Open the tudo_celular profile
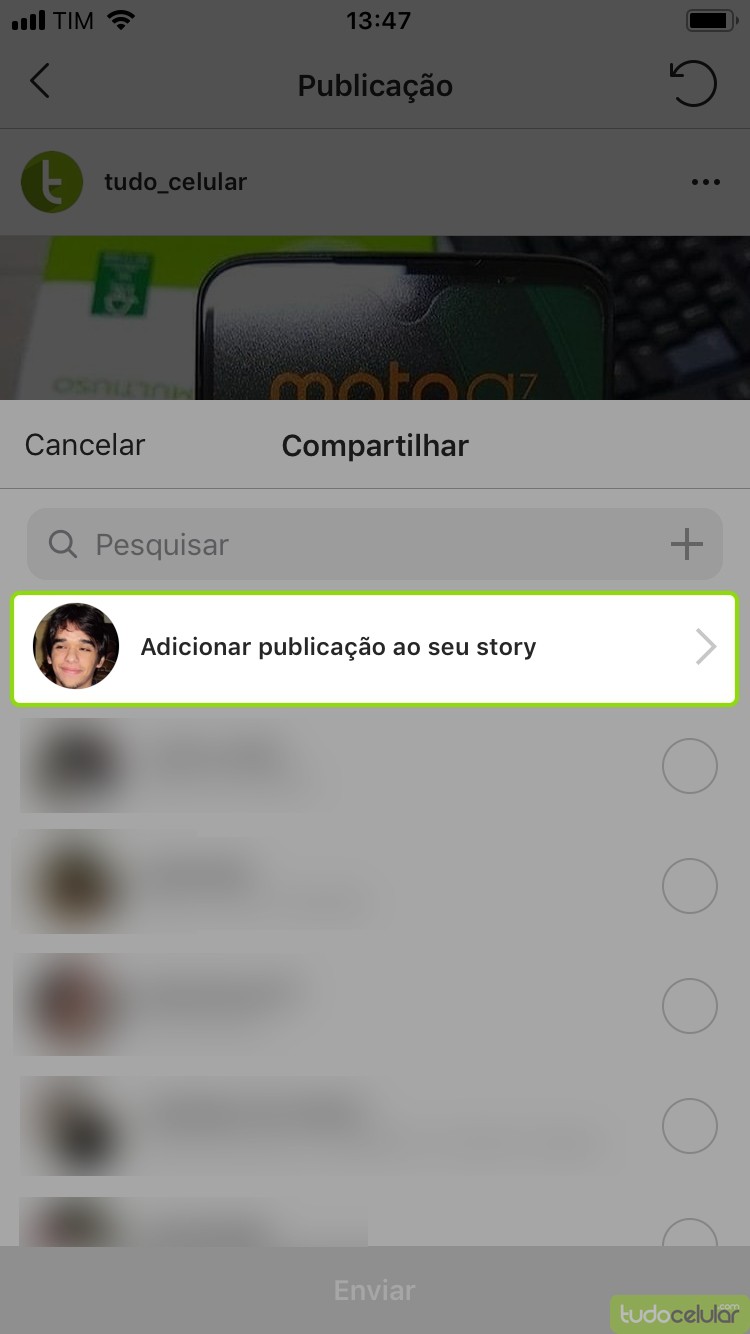Viewport: 750px width, 1334px height. (175, 182)
